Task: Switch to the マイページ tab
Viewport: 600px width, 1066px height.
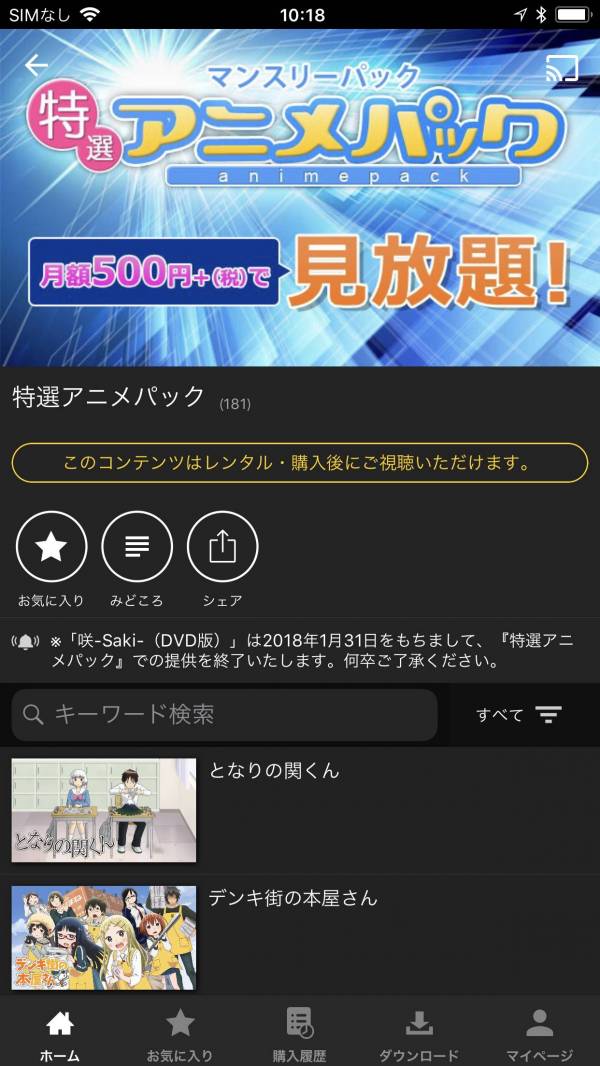Action: click(x=539, y=1034)
